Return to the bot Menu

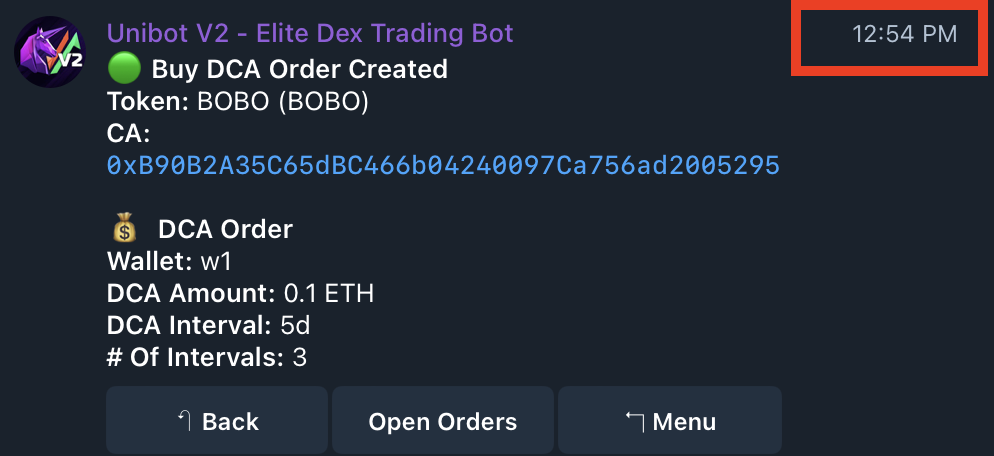coord(669,421)
